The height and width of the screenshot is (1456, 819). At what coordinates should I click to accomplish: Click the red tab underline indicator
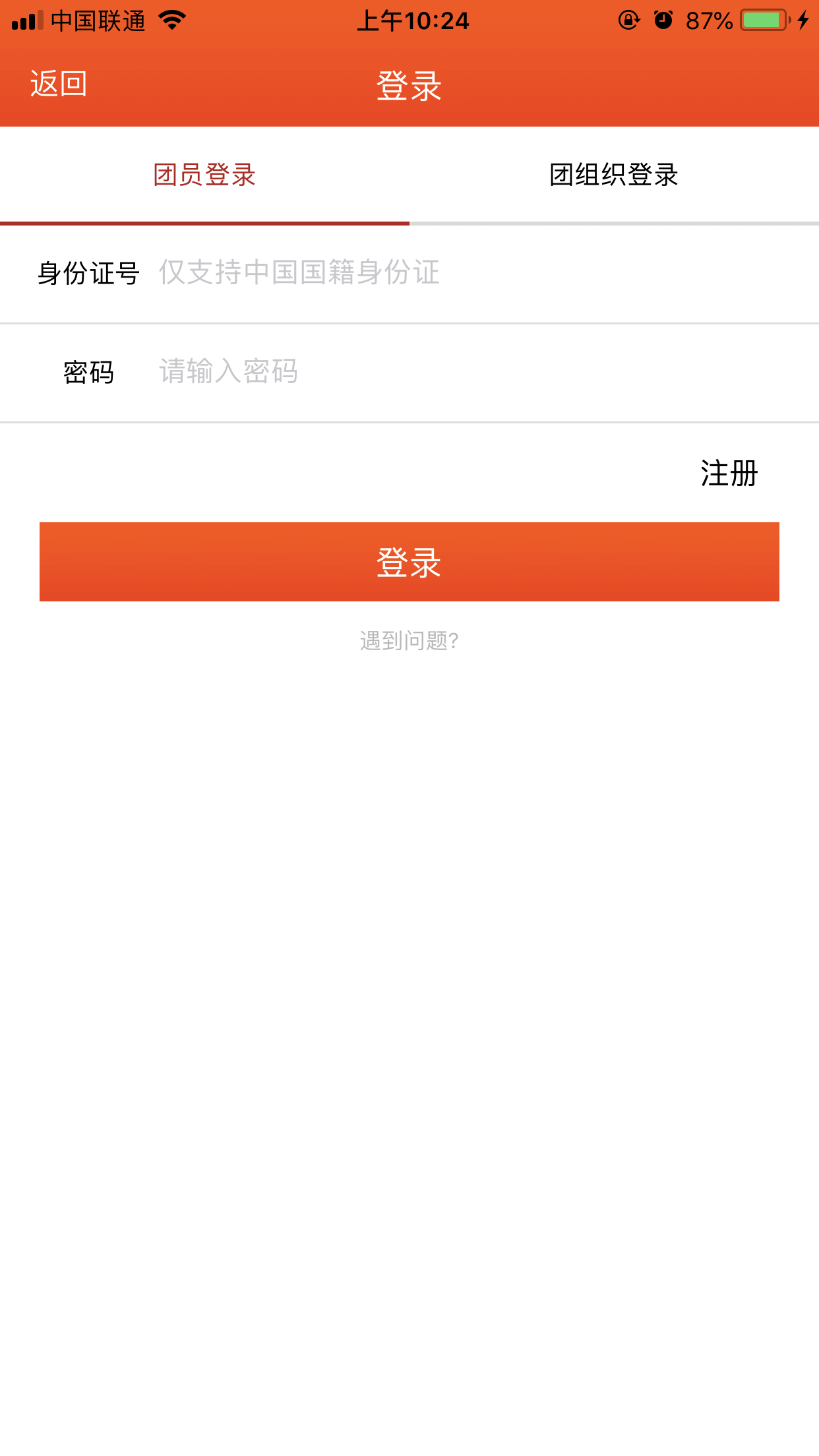point(204,224)
